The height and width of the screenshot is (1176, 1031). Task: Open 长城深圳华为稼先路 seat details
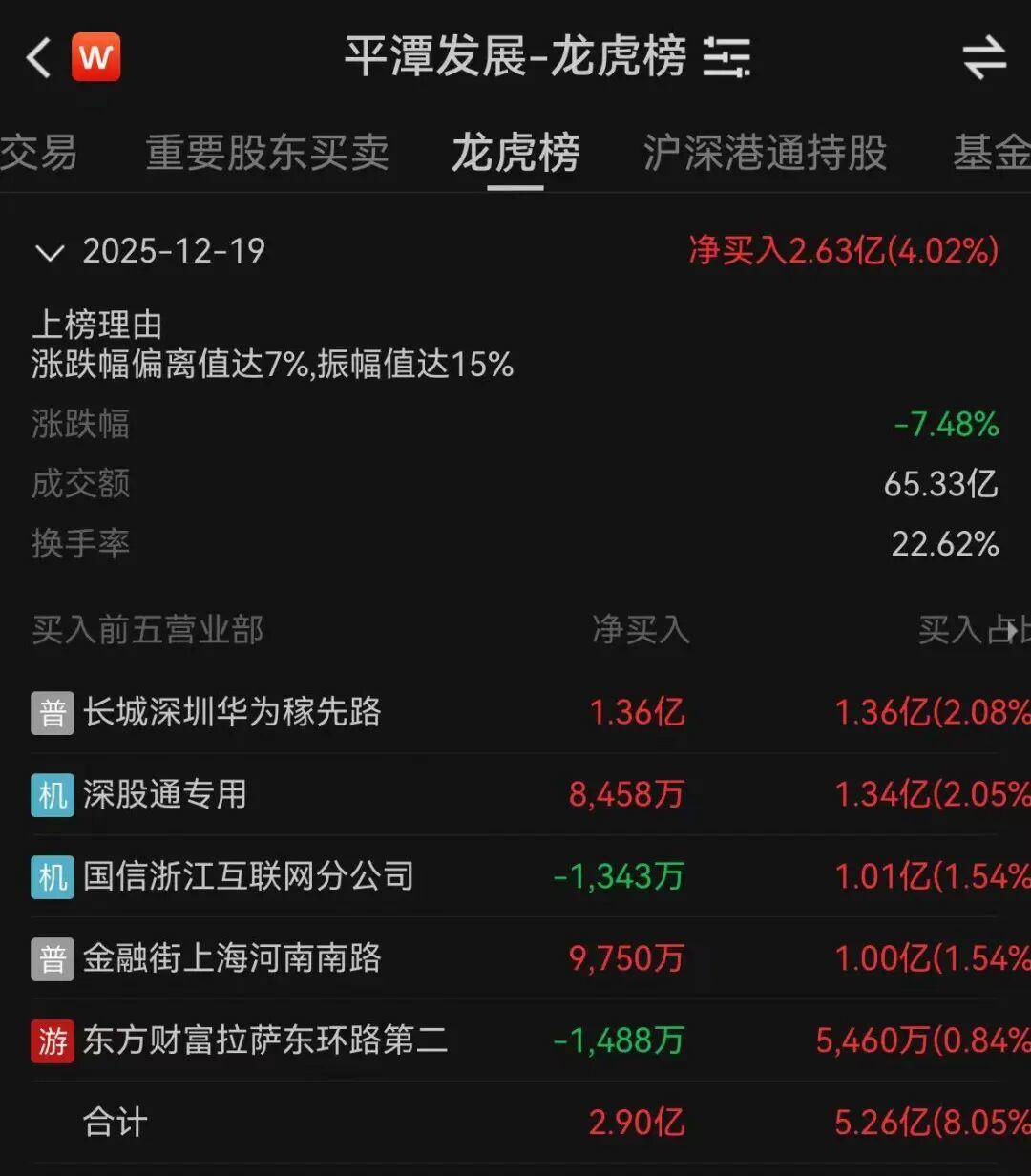coord(232,712)
